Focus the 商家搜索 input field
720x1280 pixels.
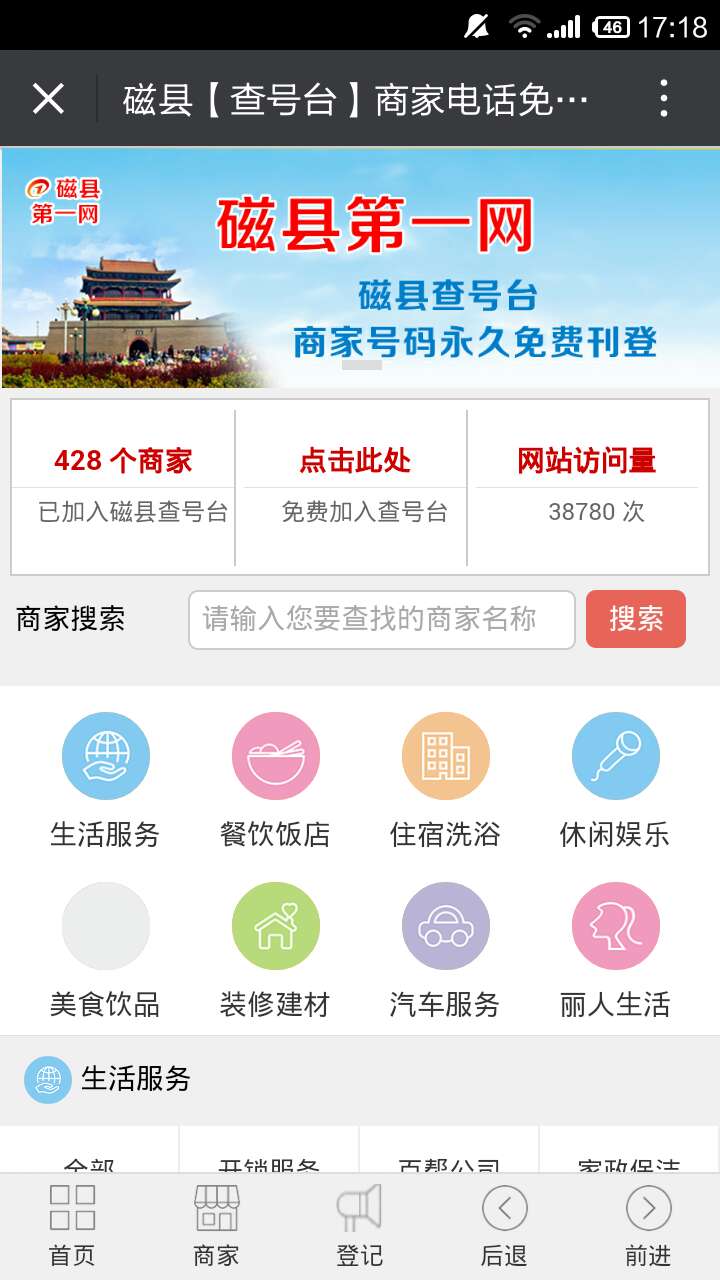(x=381, y=620)
